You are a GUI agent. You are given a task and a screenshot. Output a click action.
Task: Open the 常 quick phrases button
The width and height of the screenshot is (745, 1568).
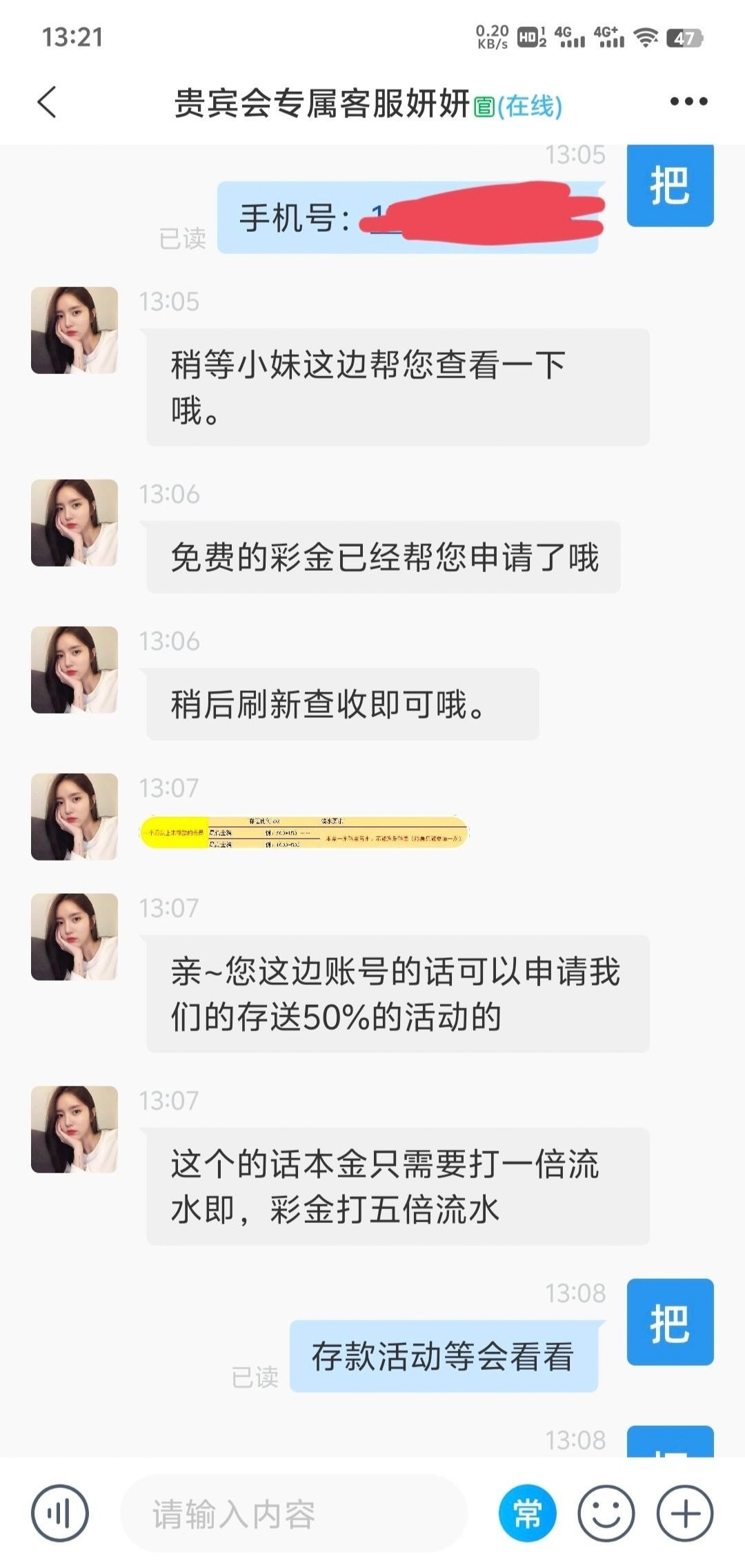click(x=528, y=1514)
